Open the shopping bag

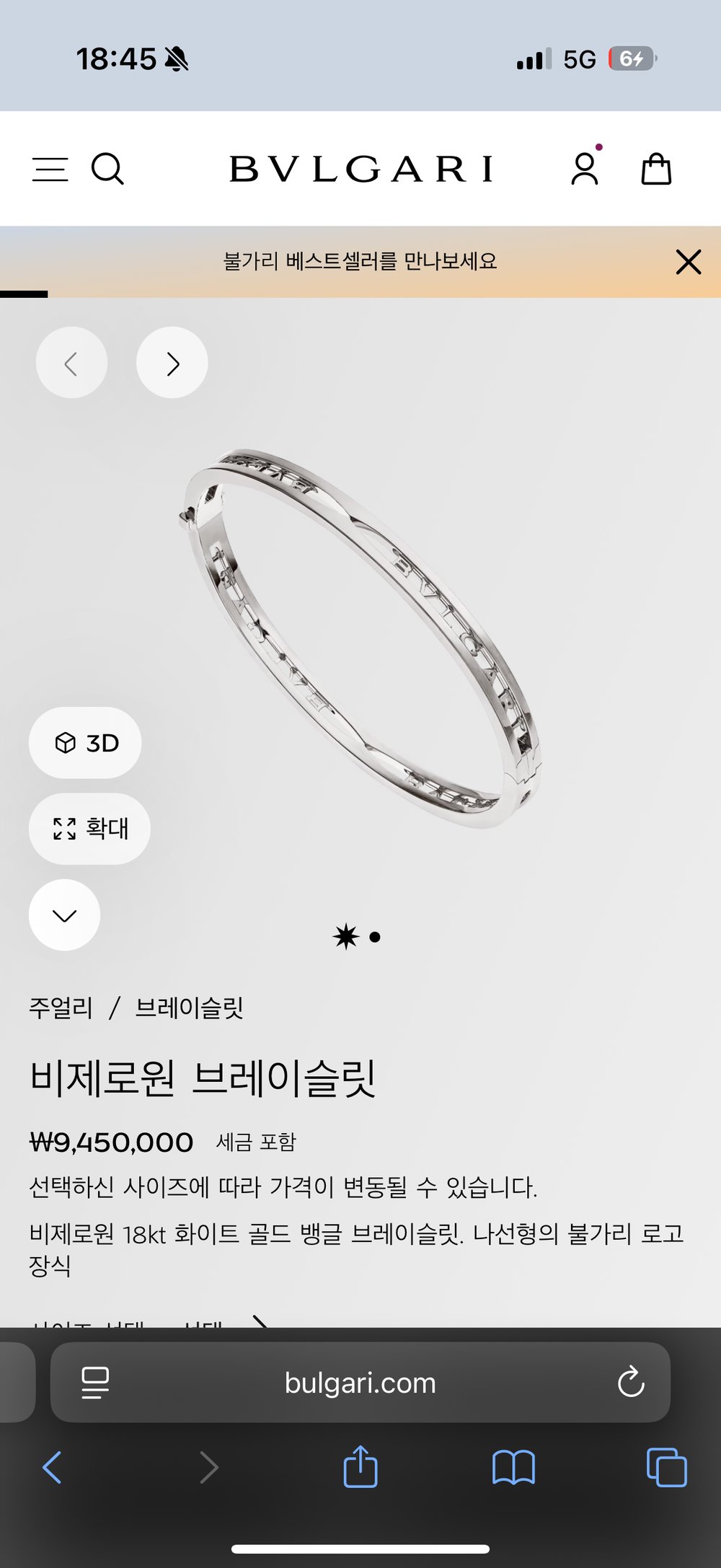656,169
